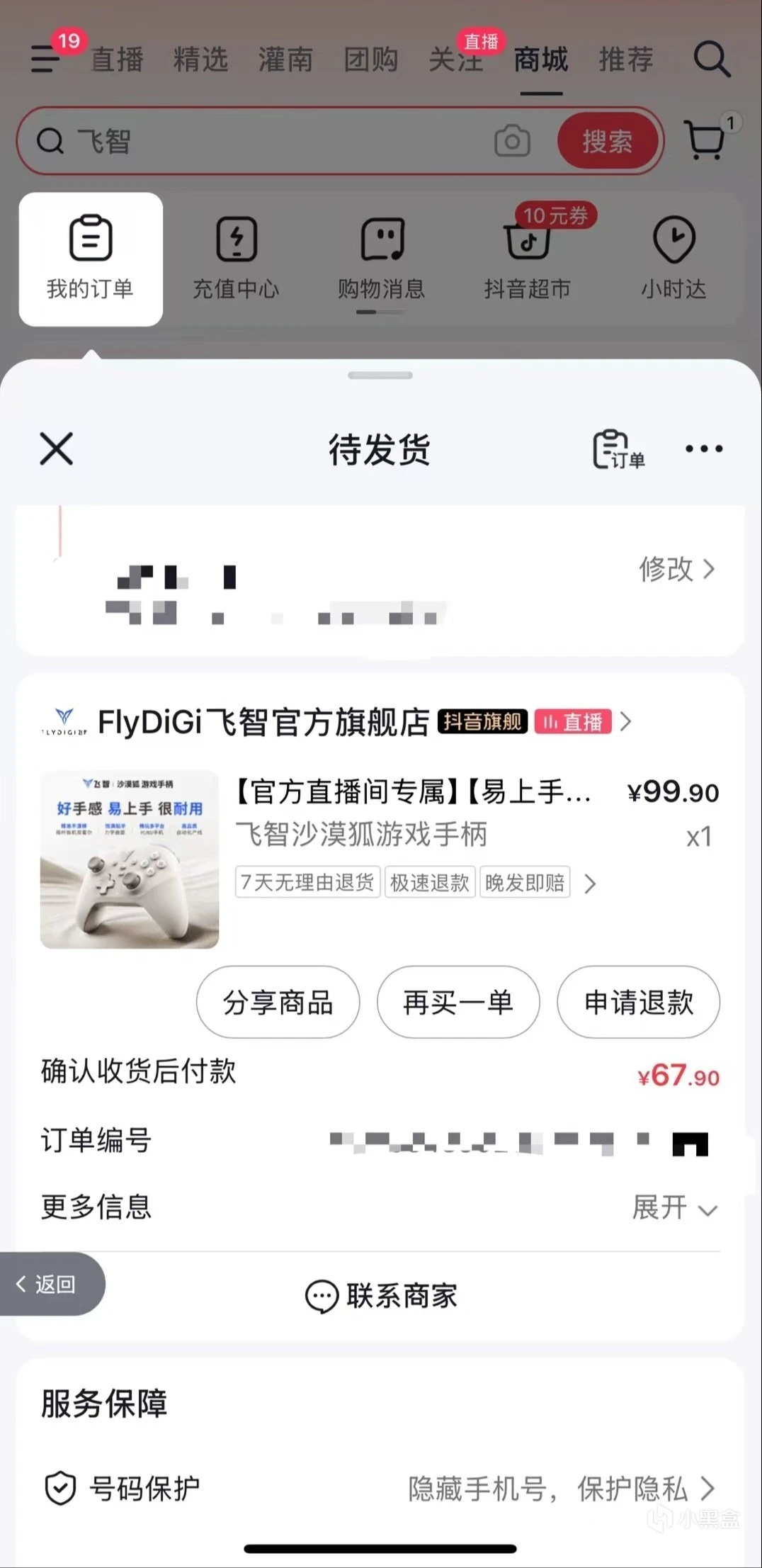762x1568 pixels.
Task: Open the camera image search icon
Action: [x=512, y=141]
